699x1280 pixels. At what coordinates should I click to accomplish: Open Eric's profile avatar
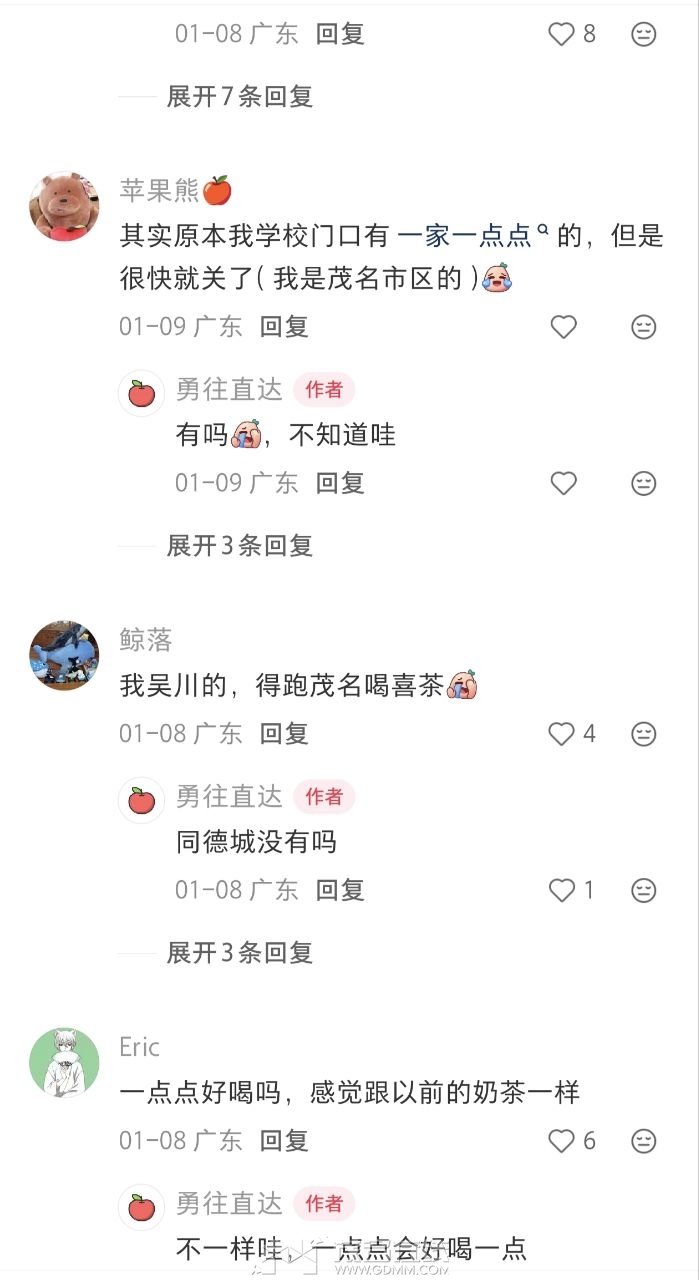coord(65,1062)
